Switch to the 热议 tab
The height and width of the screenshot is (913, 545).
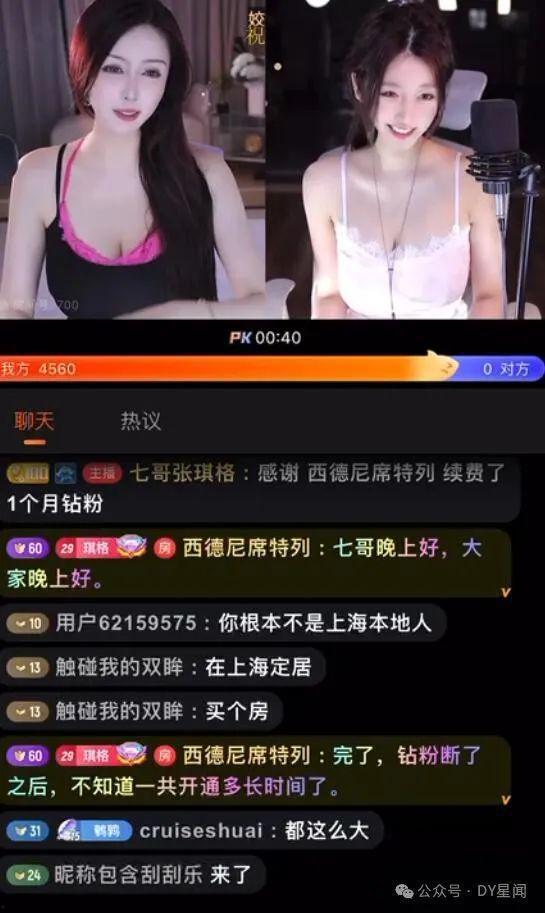point(140,420)
